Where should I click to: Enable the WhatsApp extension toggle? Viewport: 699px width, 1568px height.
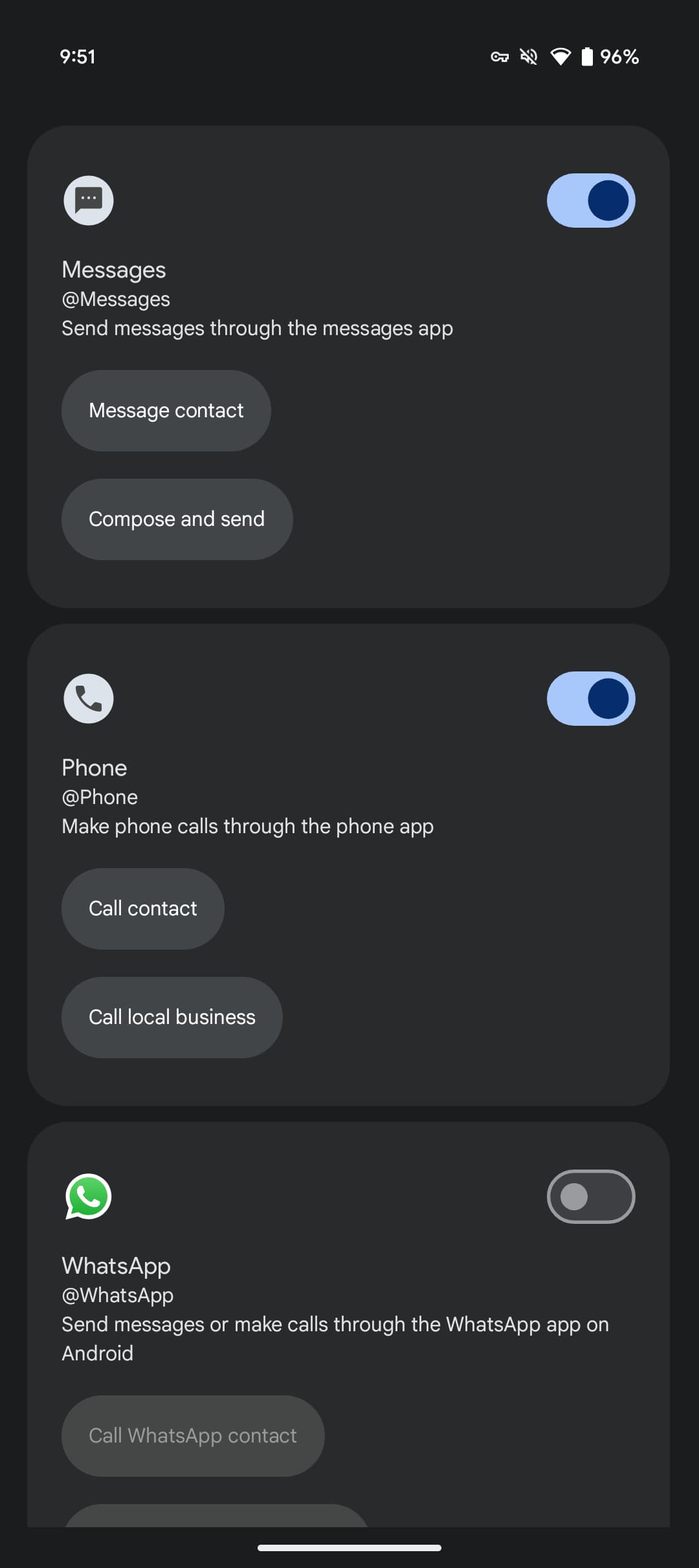pos(590,1197)
